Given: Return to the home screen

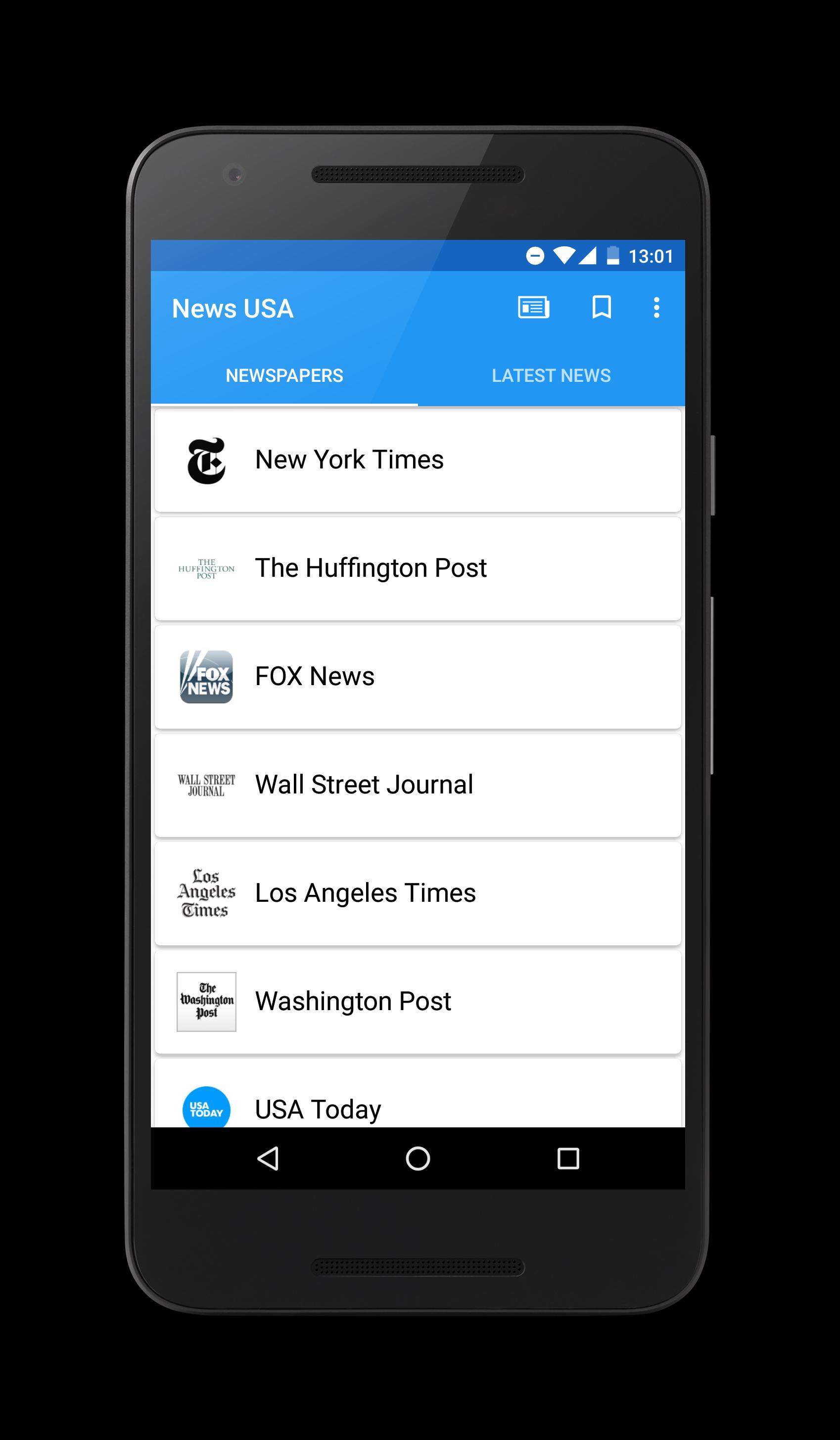Looking at the screenshot, I should 418,1159.
